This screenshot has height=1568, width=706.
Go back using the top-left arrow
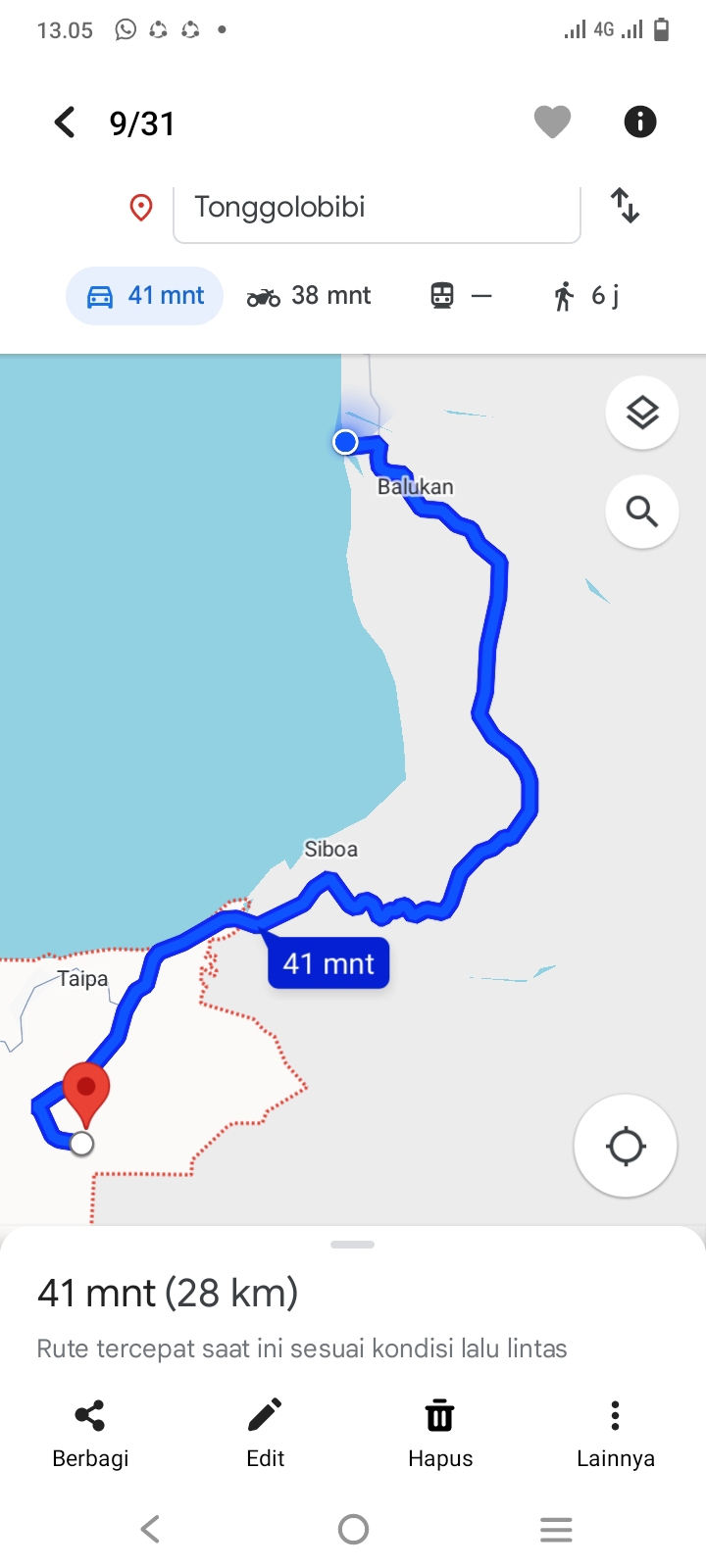point(65,122)
